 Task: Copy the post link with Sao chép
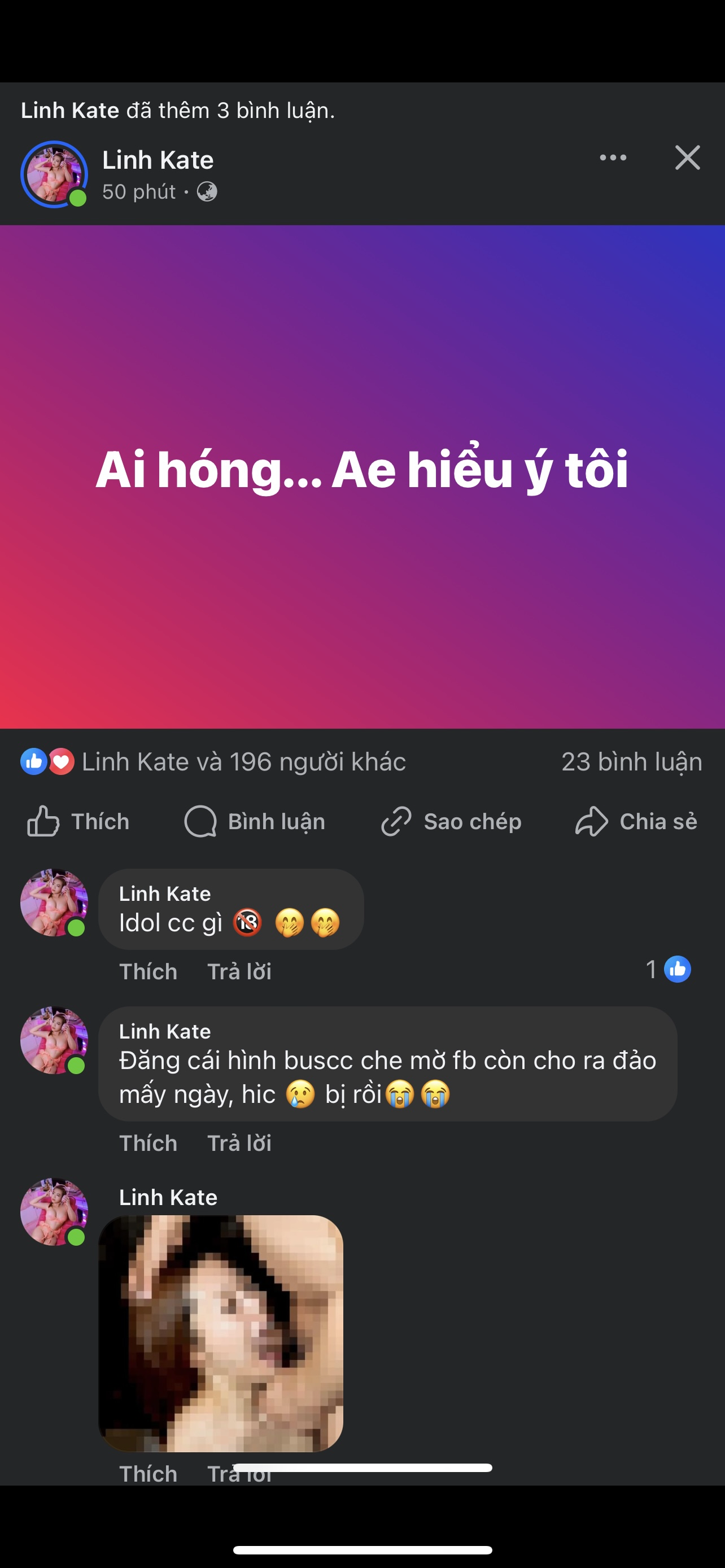pos(451,821)
